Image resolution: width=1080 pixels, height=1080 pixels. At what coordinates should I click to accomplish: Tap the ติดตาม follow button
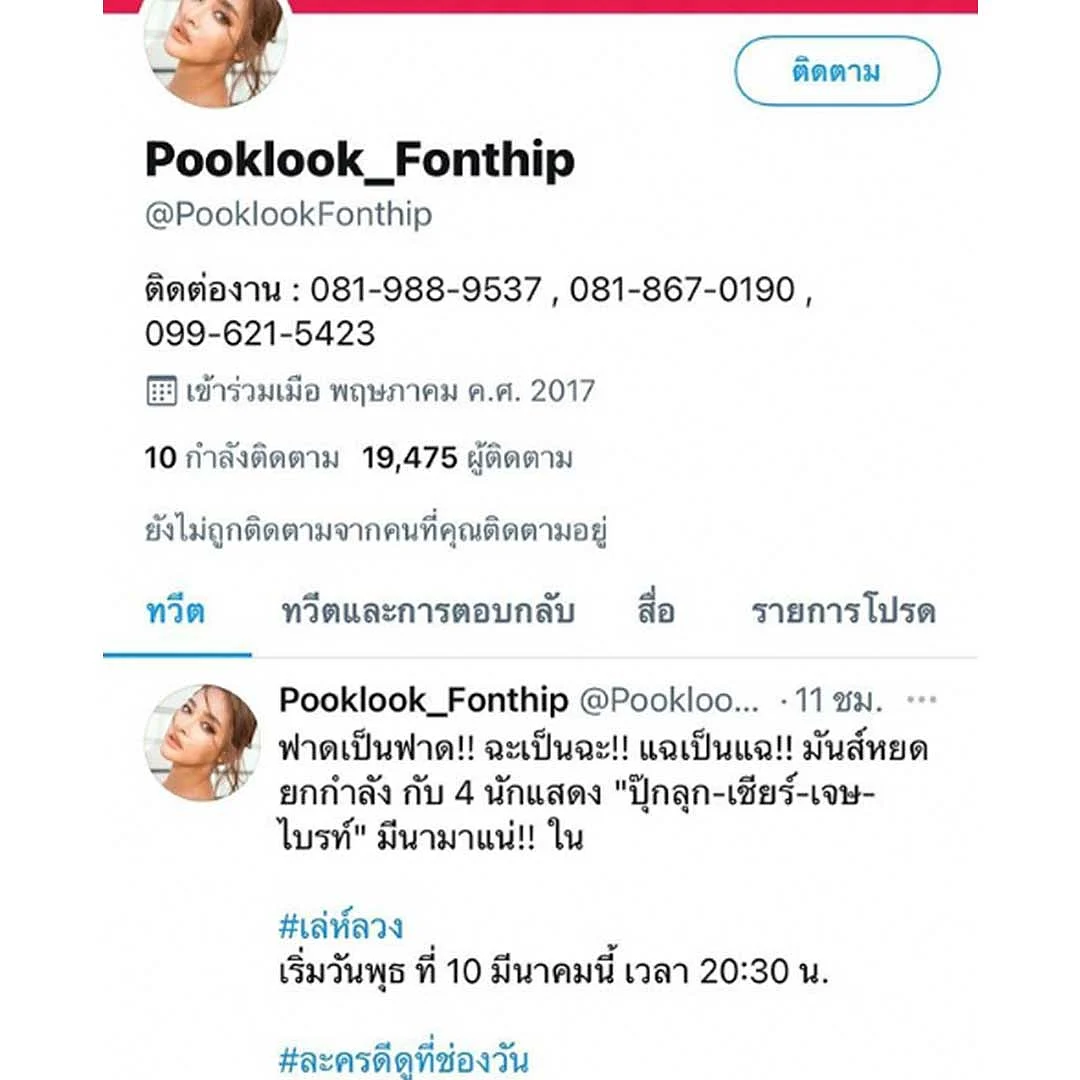(x=837, y=72)
